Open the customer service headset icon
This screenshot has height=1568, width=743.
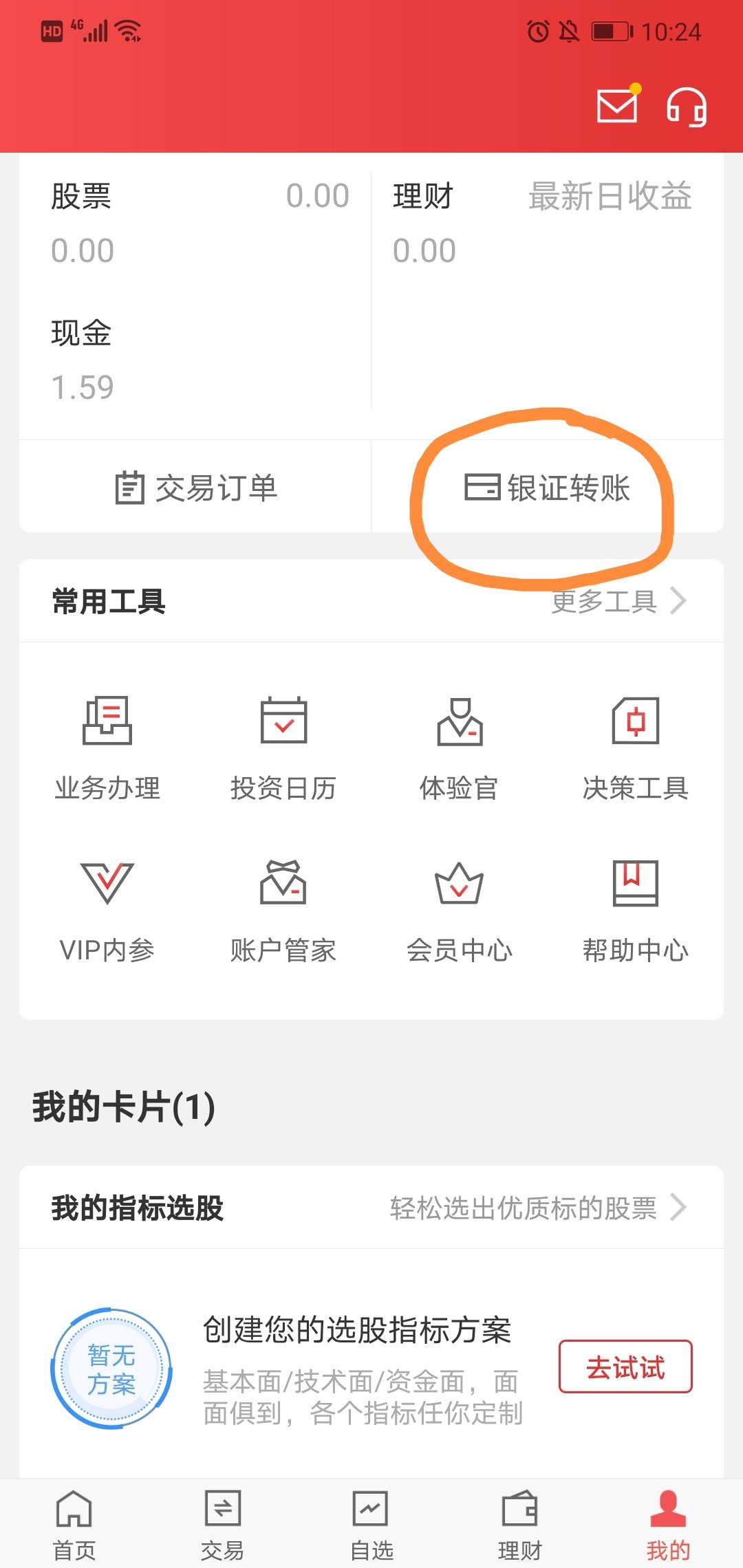[x=687, y=109]
